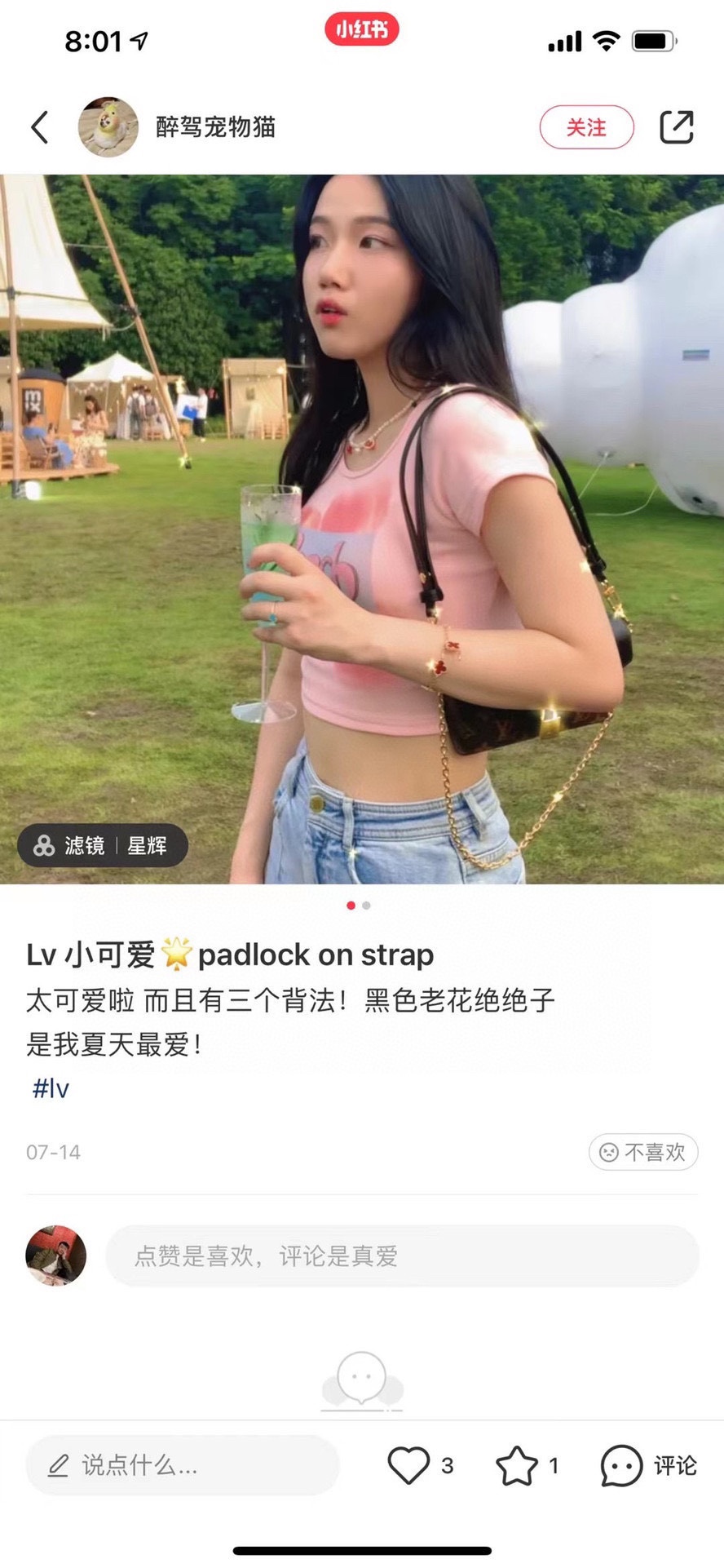
Task: Like this post with the heart
Action: click(408, 1465)
